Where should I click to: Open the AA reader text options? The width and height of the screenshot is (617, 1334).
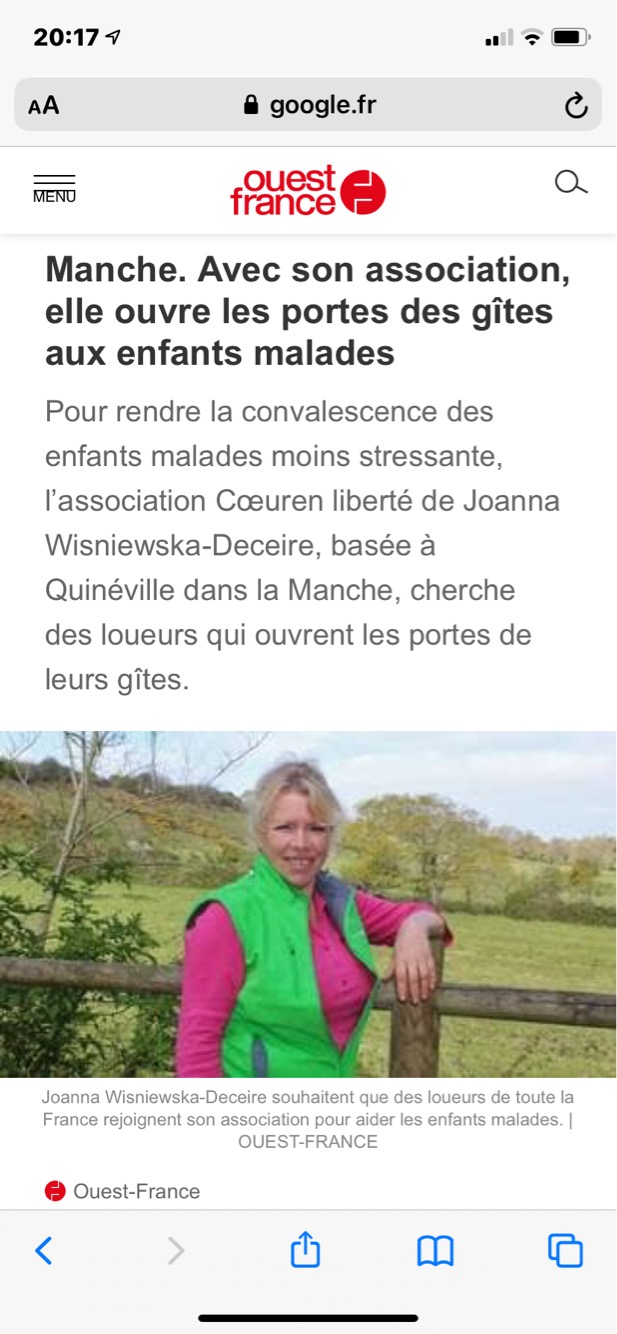pos(44,106)
